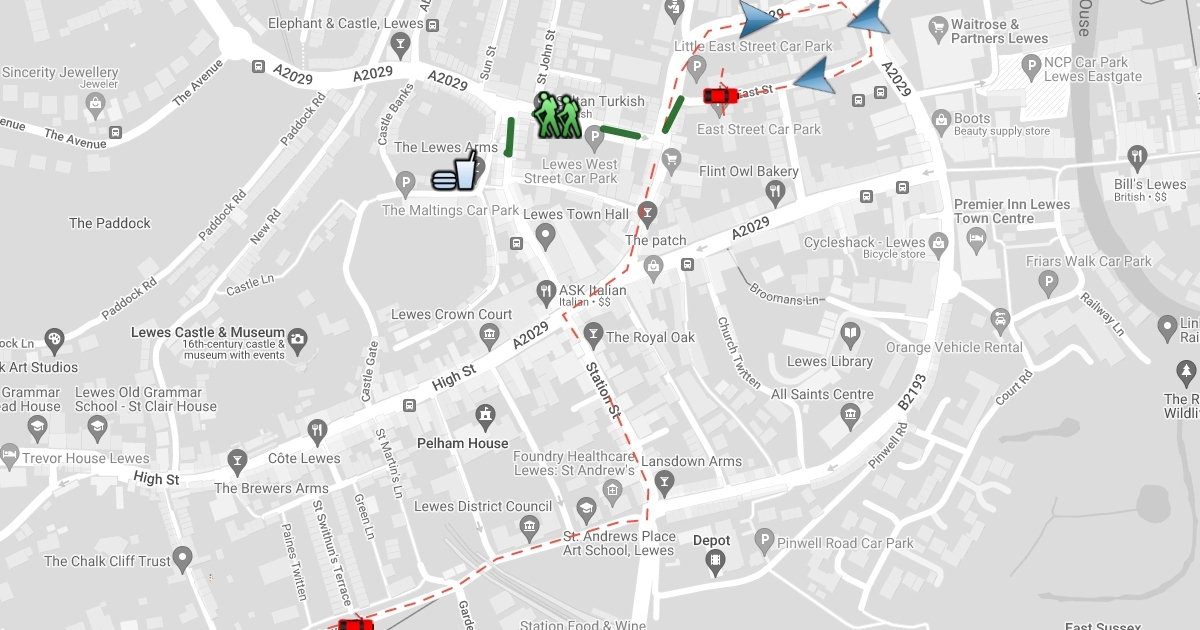The image size is (1200, 630).
Task: Select the red car marker on East St
Action: (x=720, y=95)
